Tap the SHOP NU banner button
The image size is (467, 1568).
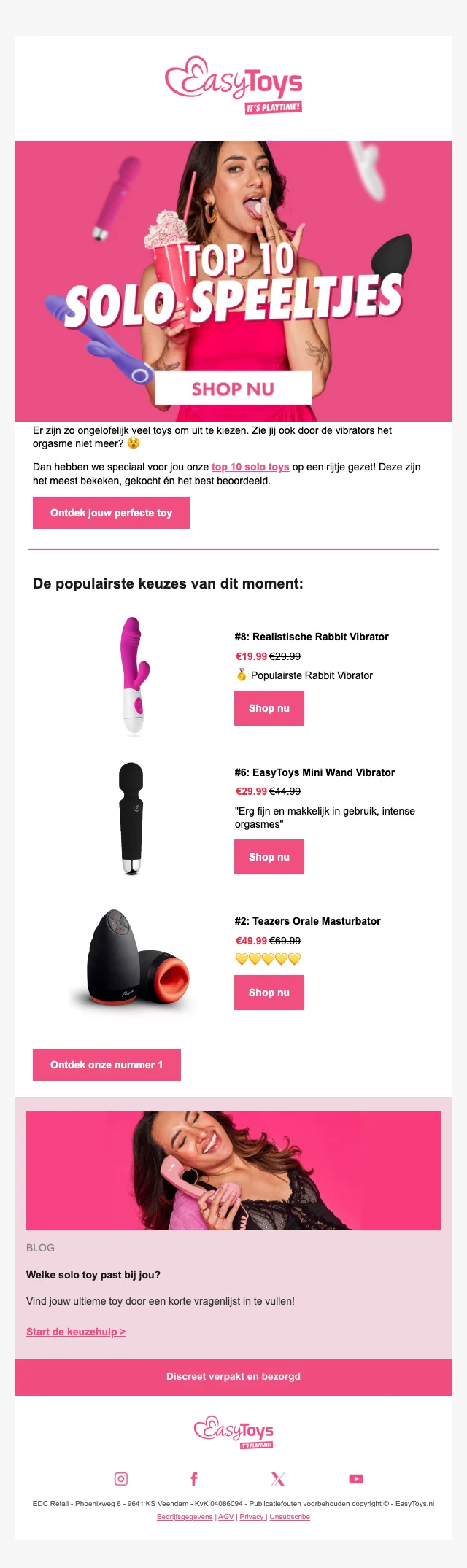233,389
